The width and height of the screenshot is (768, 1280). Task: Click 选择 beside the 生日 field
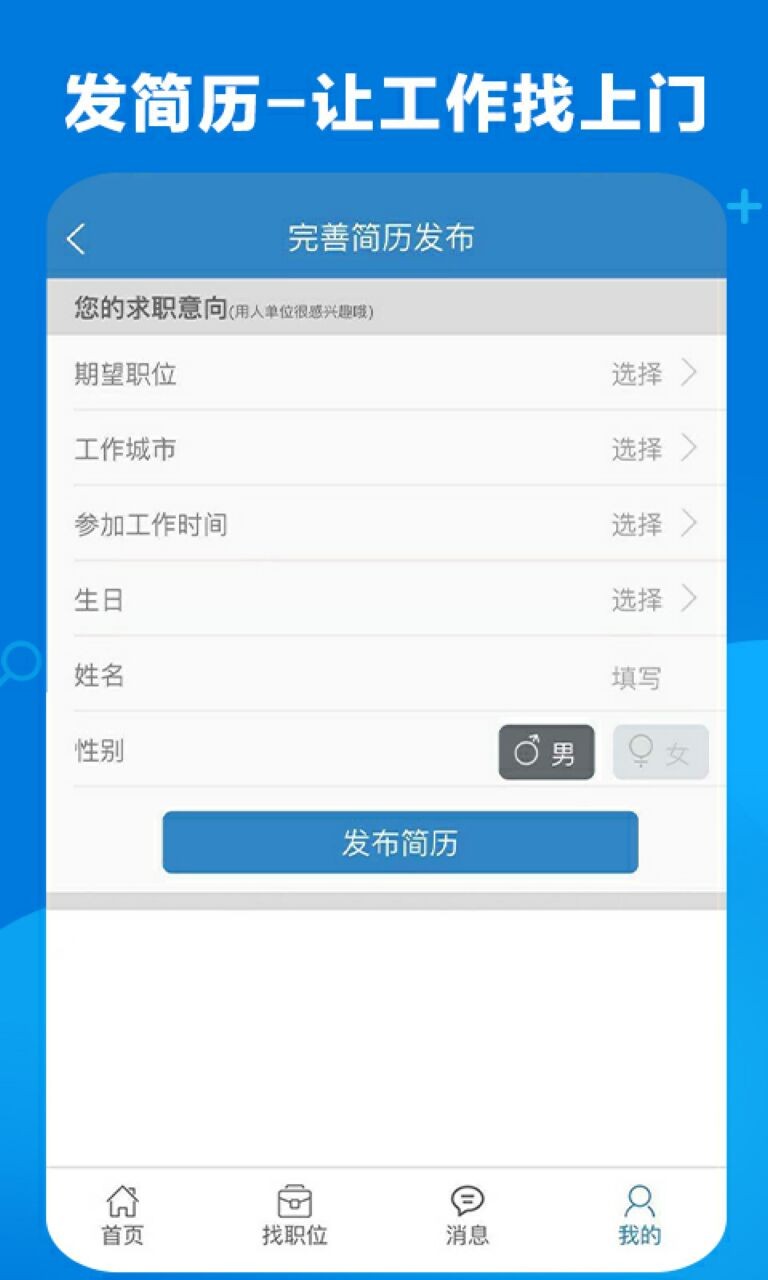[x=640, y=600]
